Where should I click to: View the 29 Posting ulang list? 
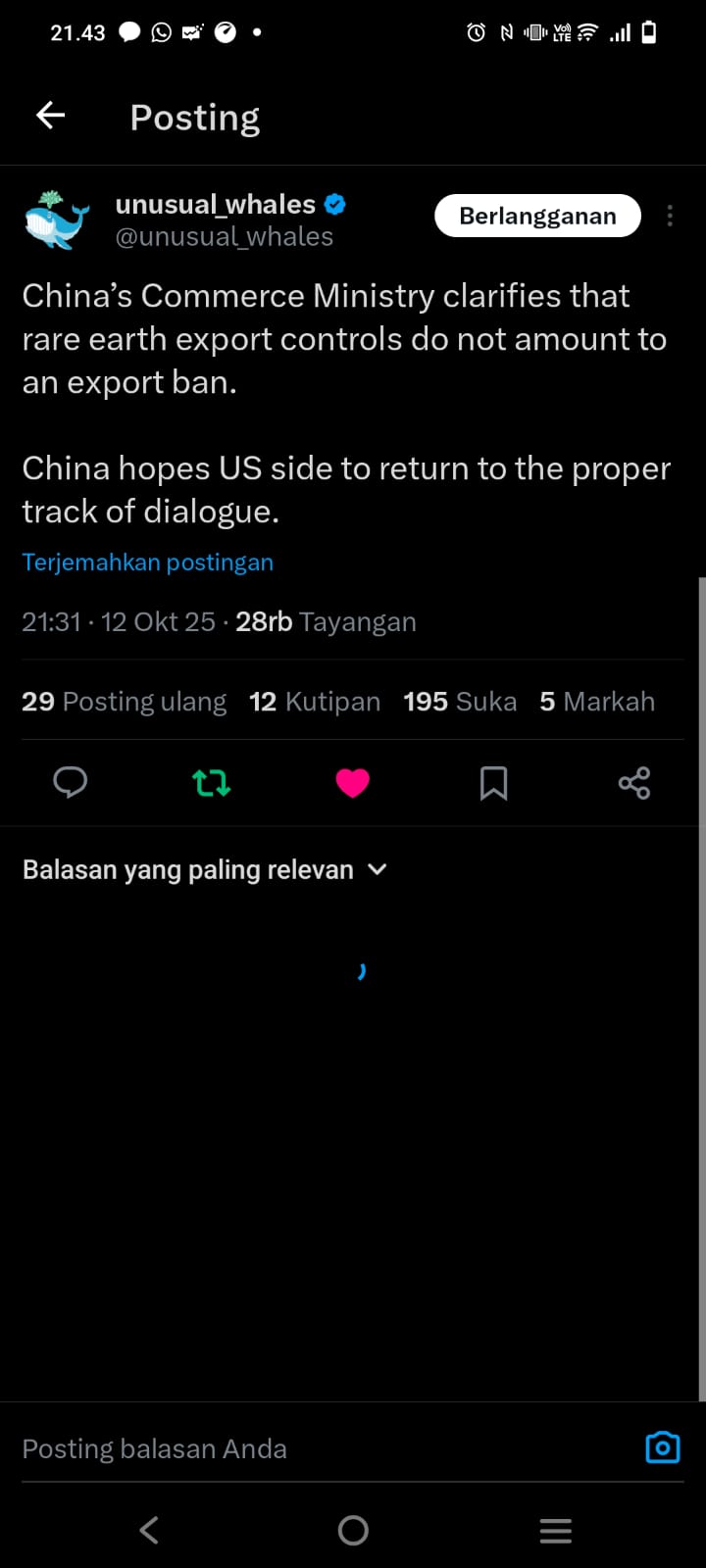(x=124, y=702)
